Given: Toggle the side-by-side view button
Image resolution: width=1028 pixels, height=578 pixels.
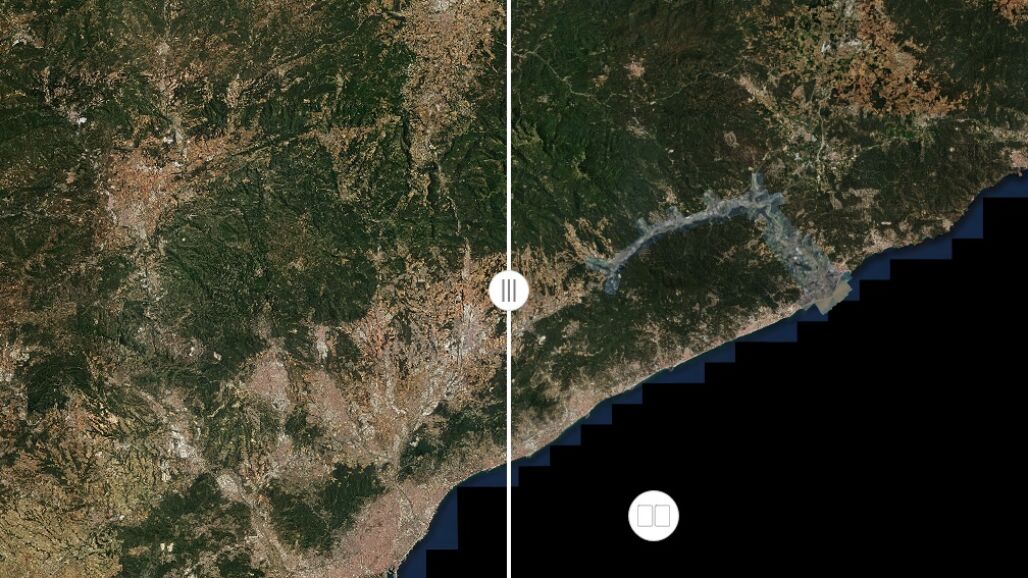Looking at the screenshot, I should pos(654,516).
